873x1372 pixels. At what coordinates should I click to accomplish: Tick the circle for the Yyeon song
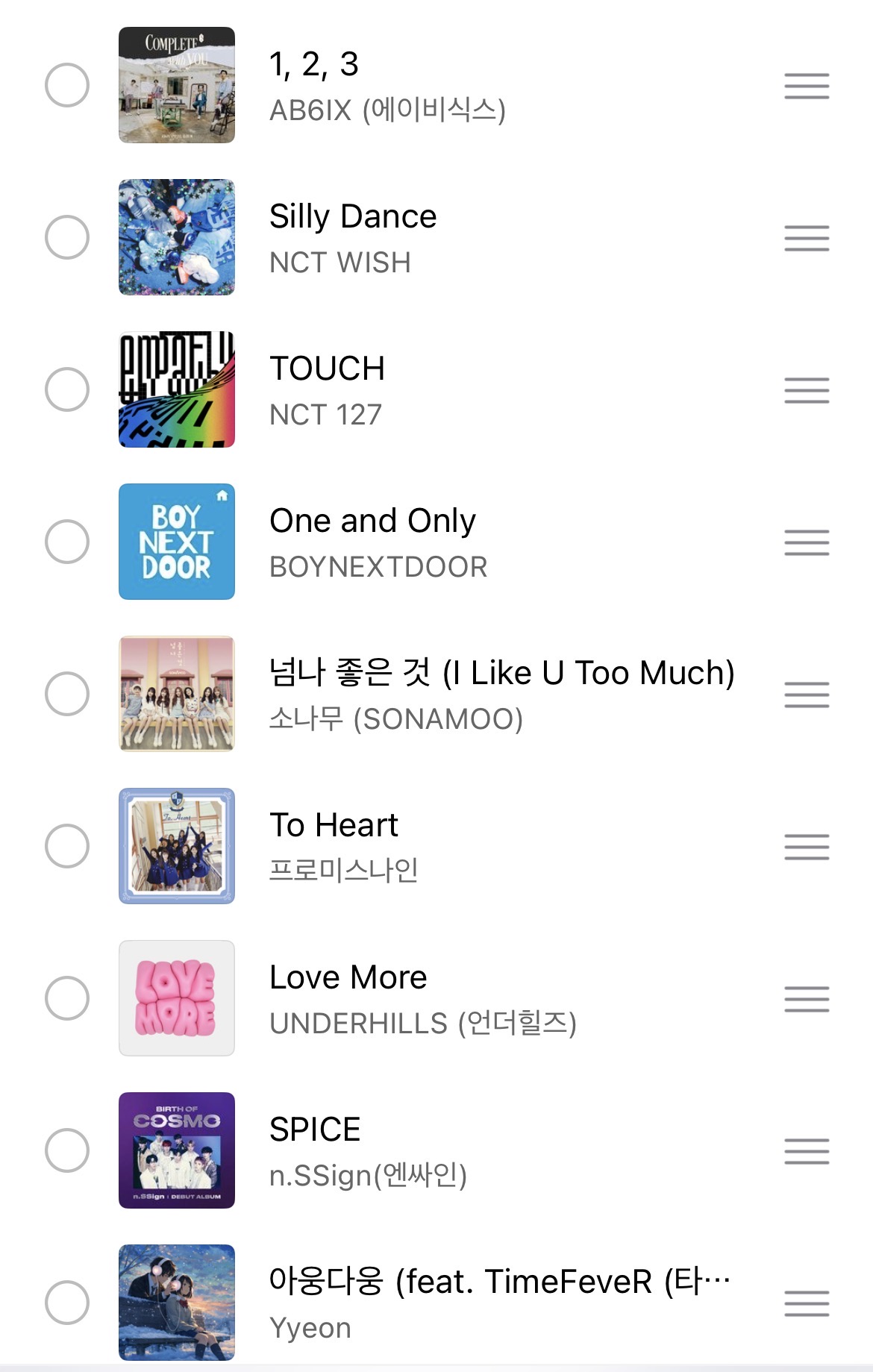point(67,1303)
